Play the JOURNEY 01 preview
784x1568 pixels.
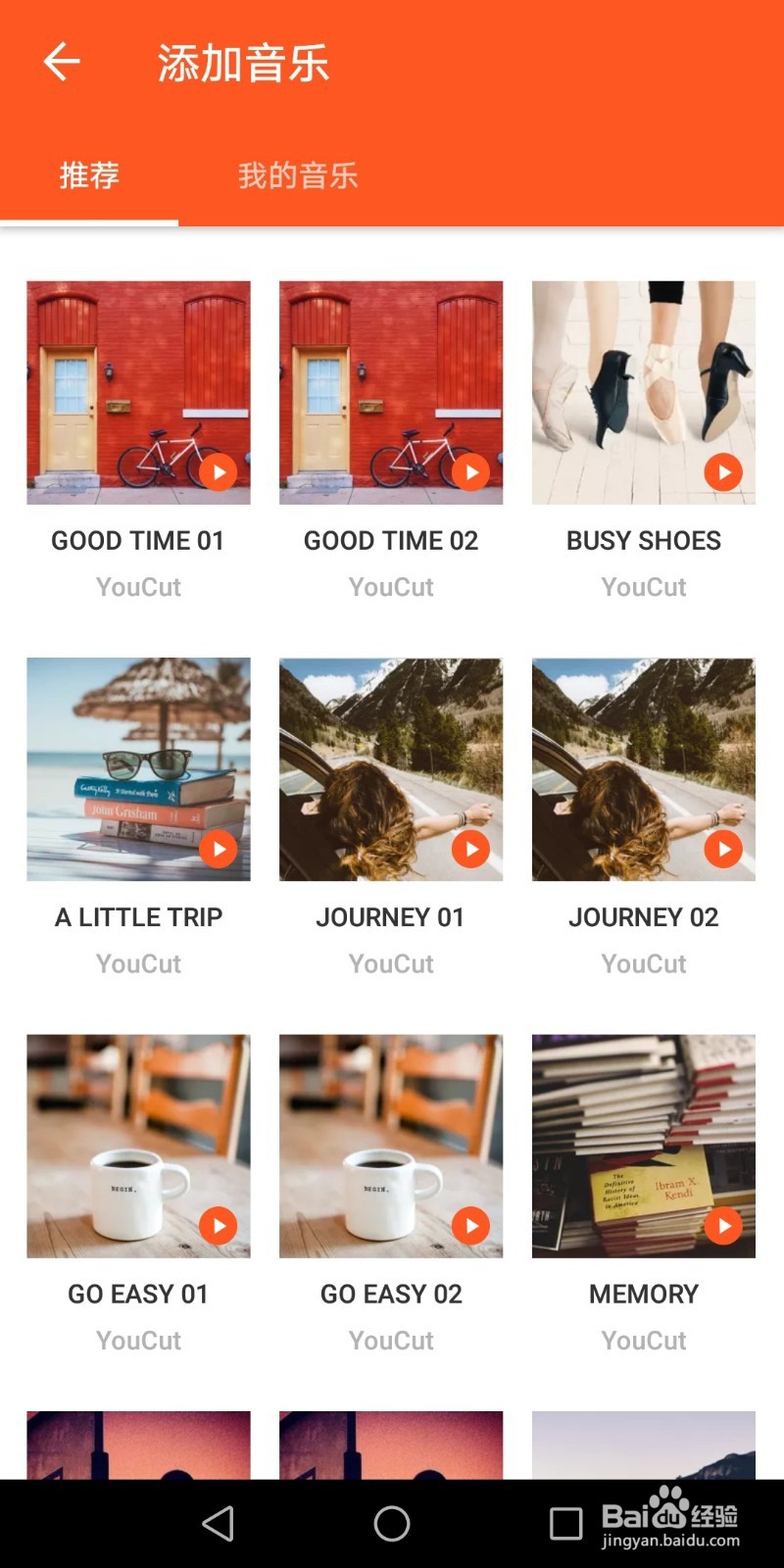[471, 849]
